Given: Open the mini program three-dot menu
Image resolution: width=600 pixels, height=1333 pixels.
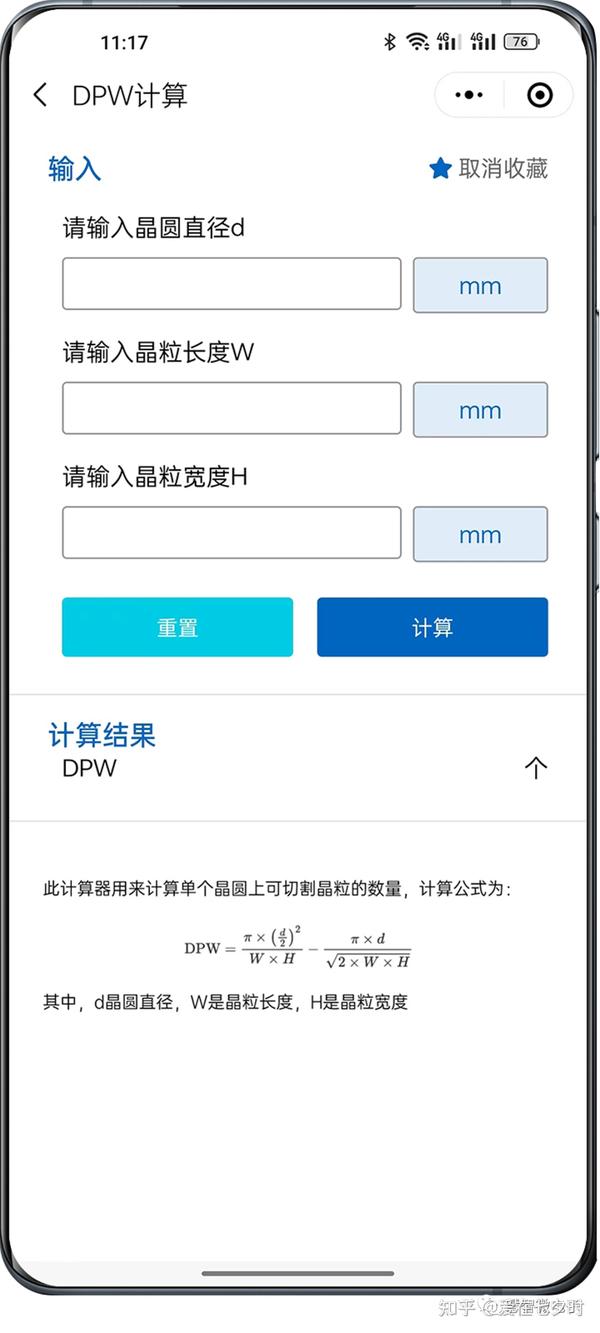Looking at the screenshot, I should [x=469, y=95].
